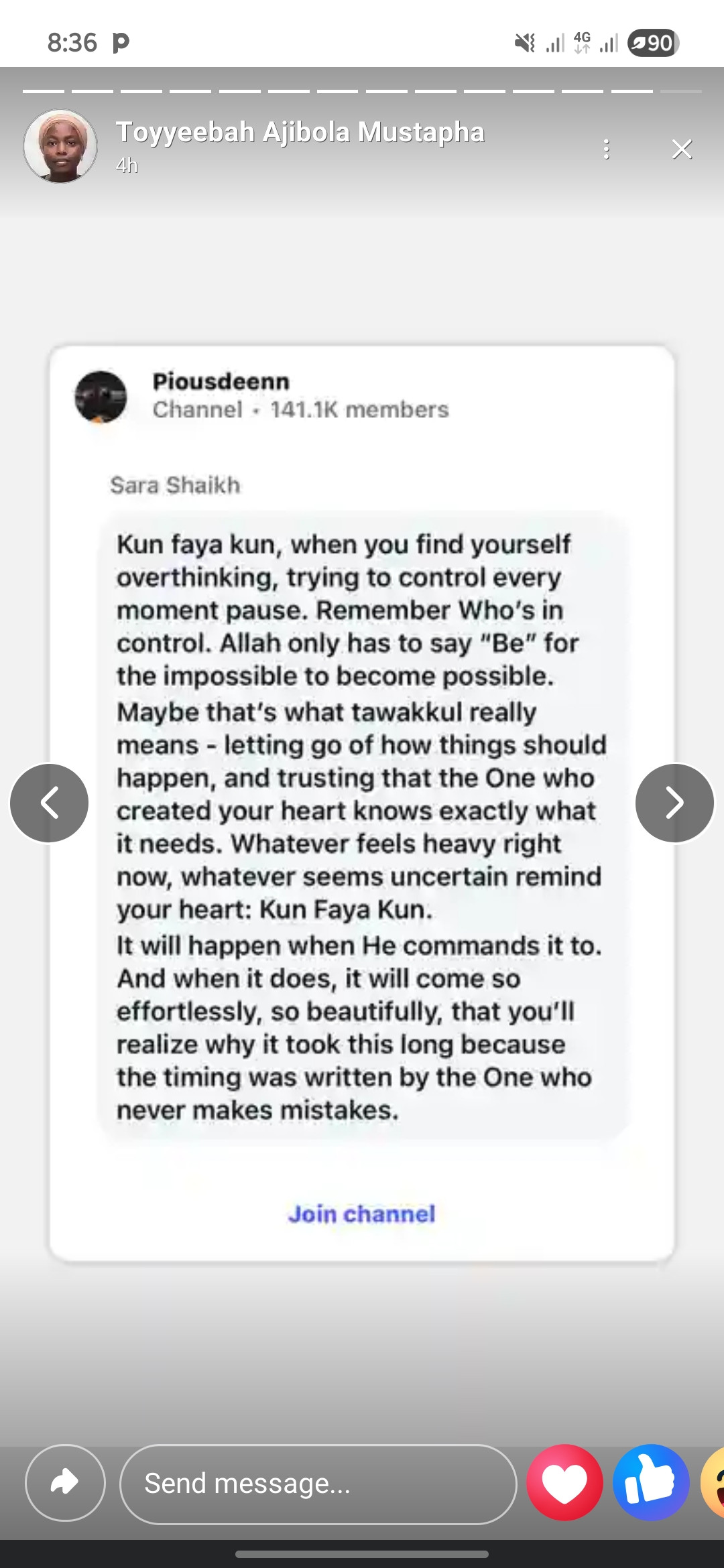Image resolution: width=724 pixels, height=1568 pixels.
Task: React with the laughing emoji
Action: (713, 1483)
